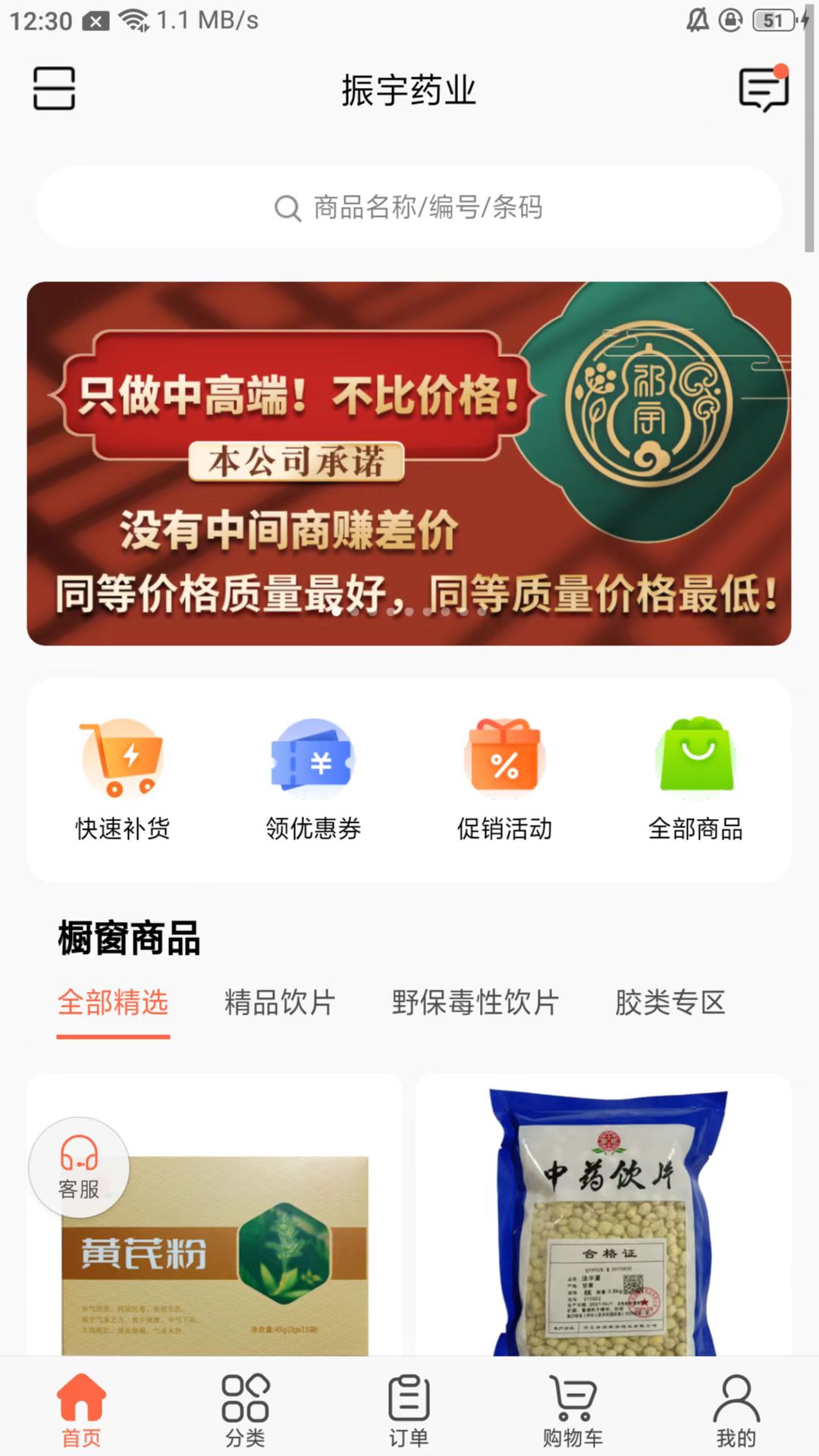Switch to 精品饮片 tab
This screenshot has width=819, height=1456.
click(280, 1003)
